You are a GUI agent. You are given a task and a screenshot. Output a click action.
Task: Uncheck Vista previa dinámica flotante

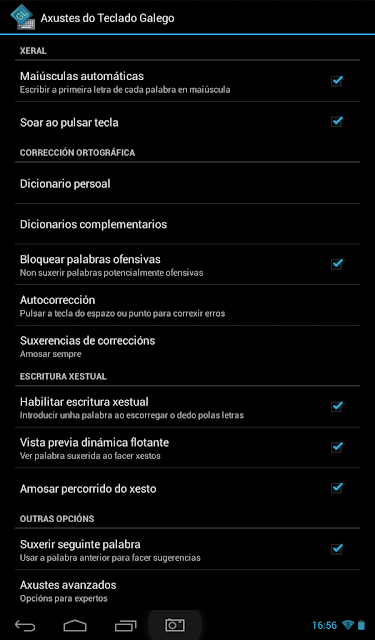(x=336, y=447)
